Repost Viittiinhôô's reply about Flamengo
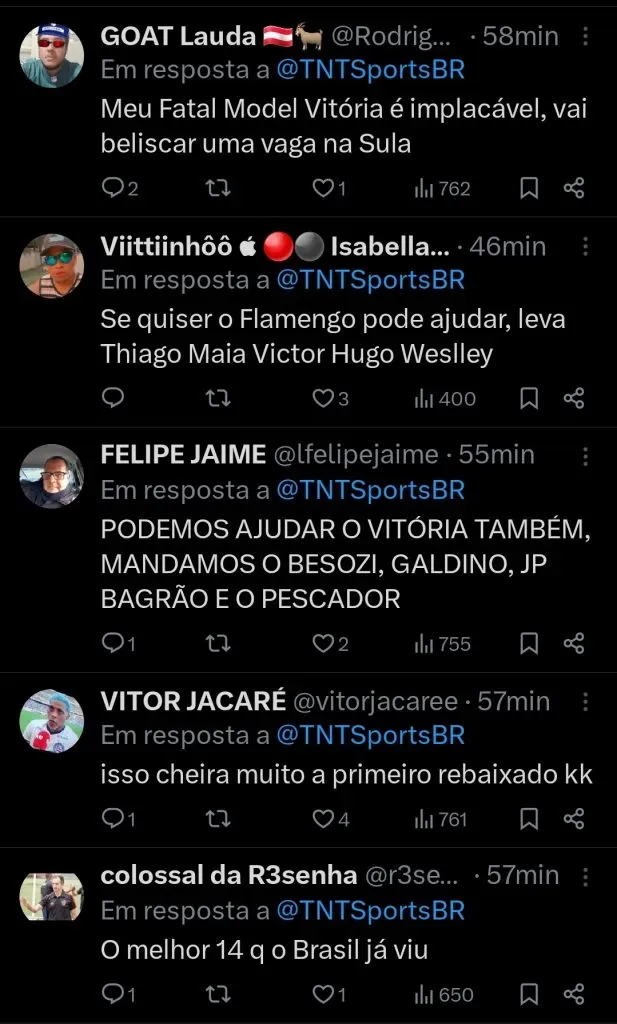Viewport: 617px width, 1024px height. 217,398
